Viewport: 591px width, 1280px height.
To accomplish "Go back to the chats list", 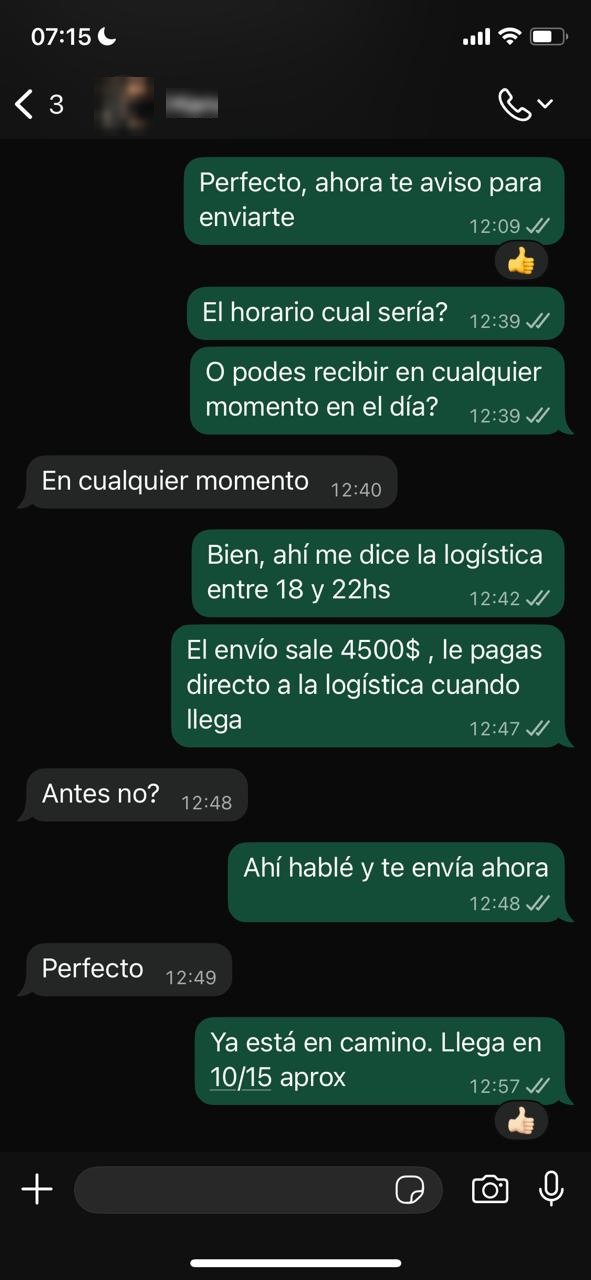I will 39,103.
